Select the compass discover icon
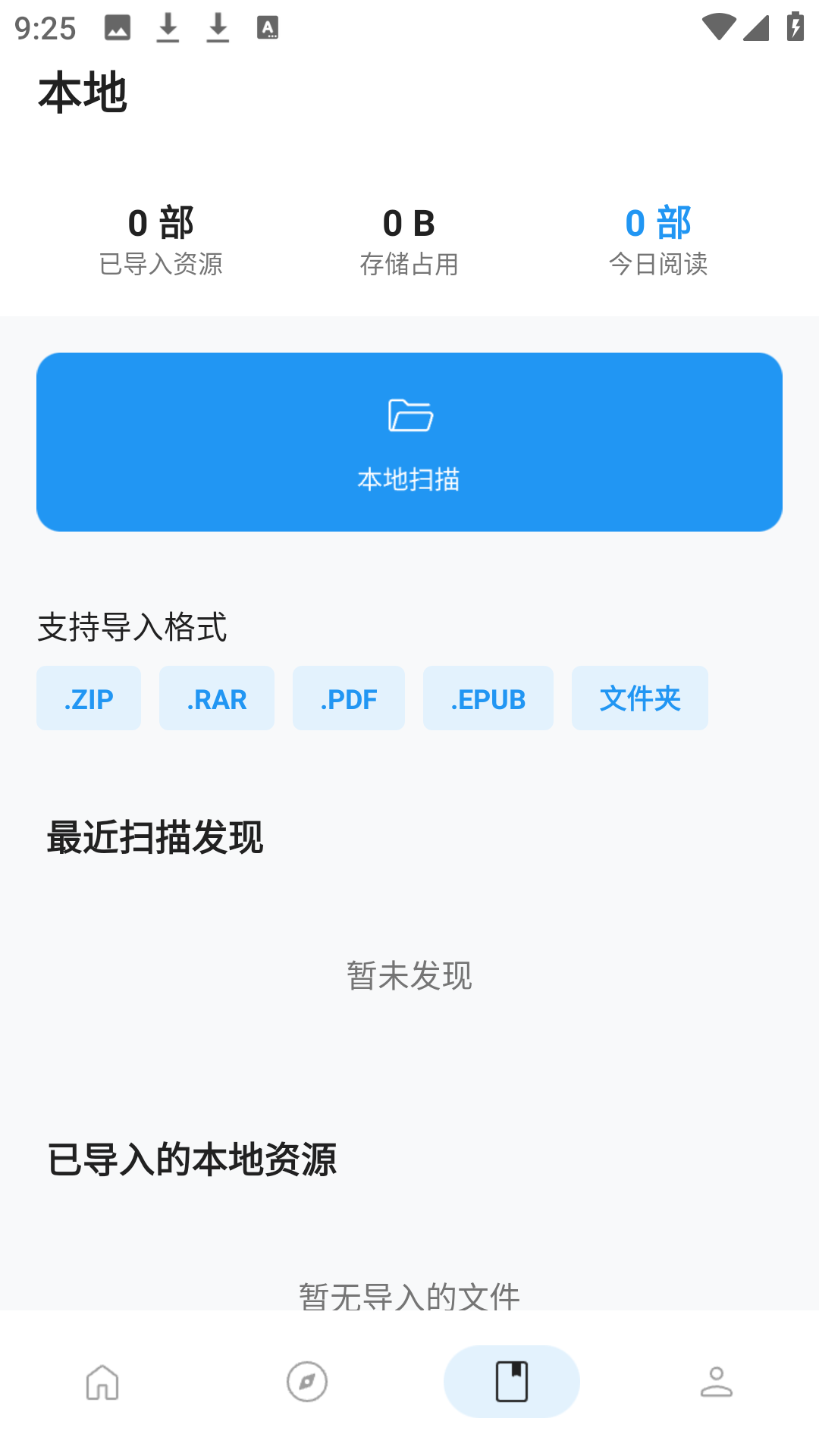Screen dimensions: 819x1456 click(x=307, y=1382)
